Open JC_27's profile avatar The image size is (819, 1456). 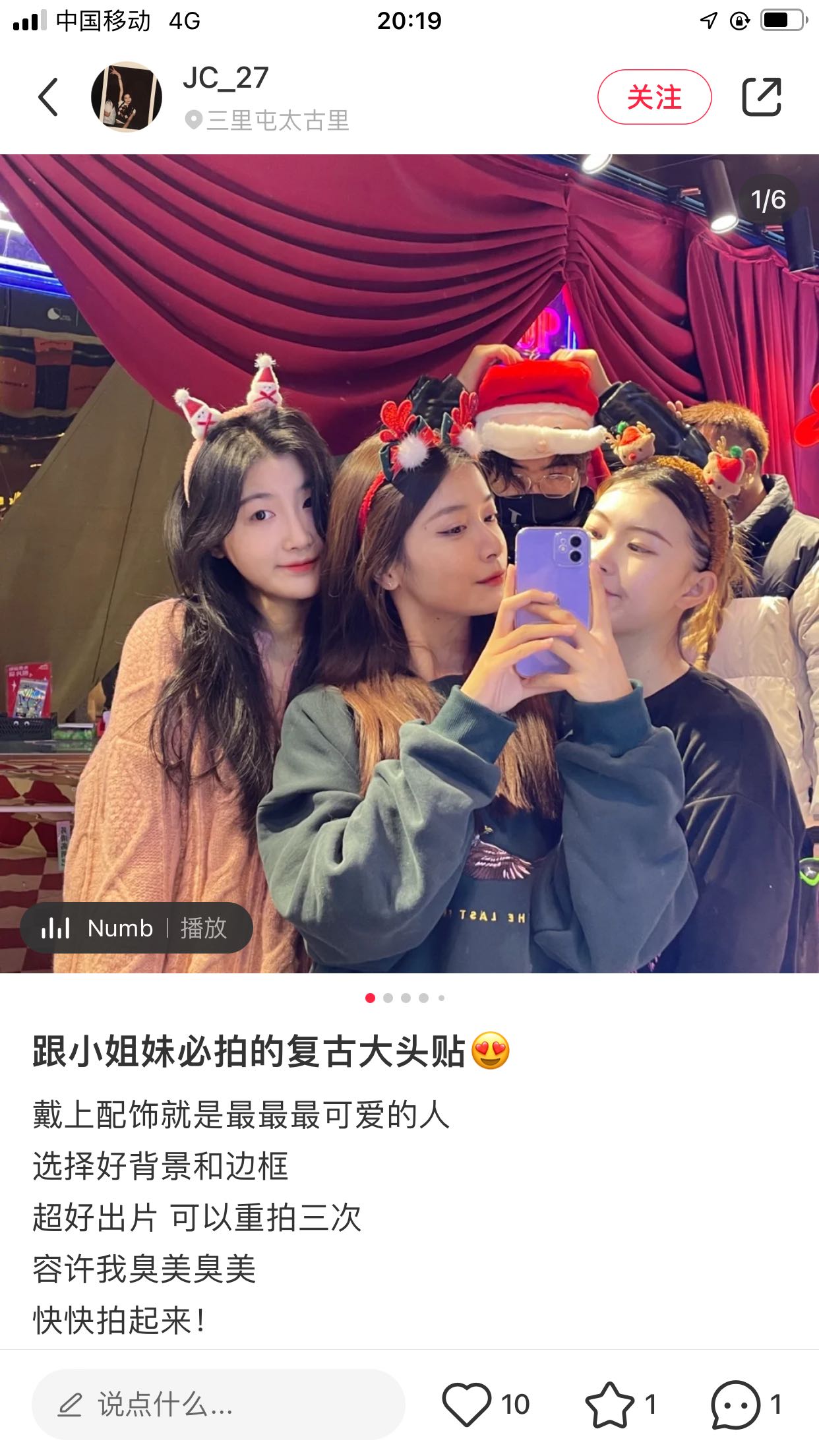pyautogui.click(x=126, y=97)
